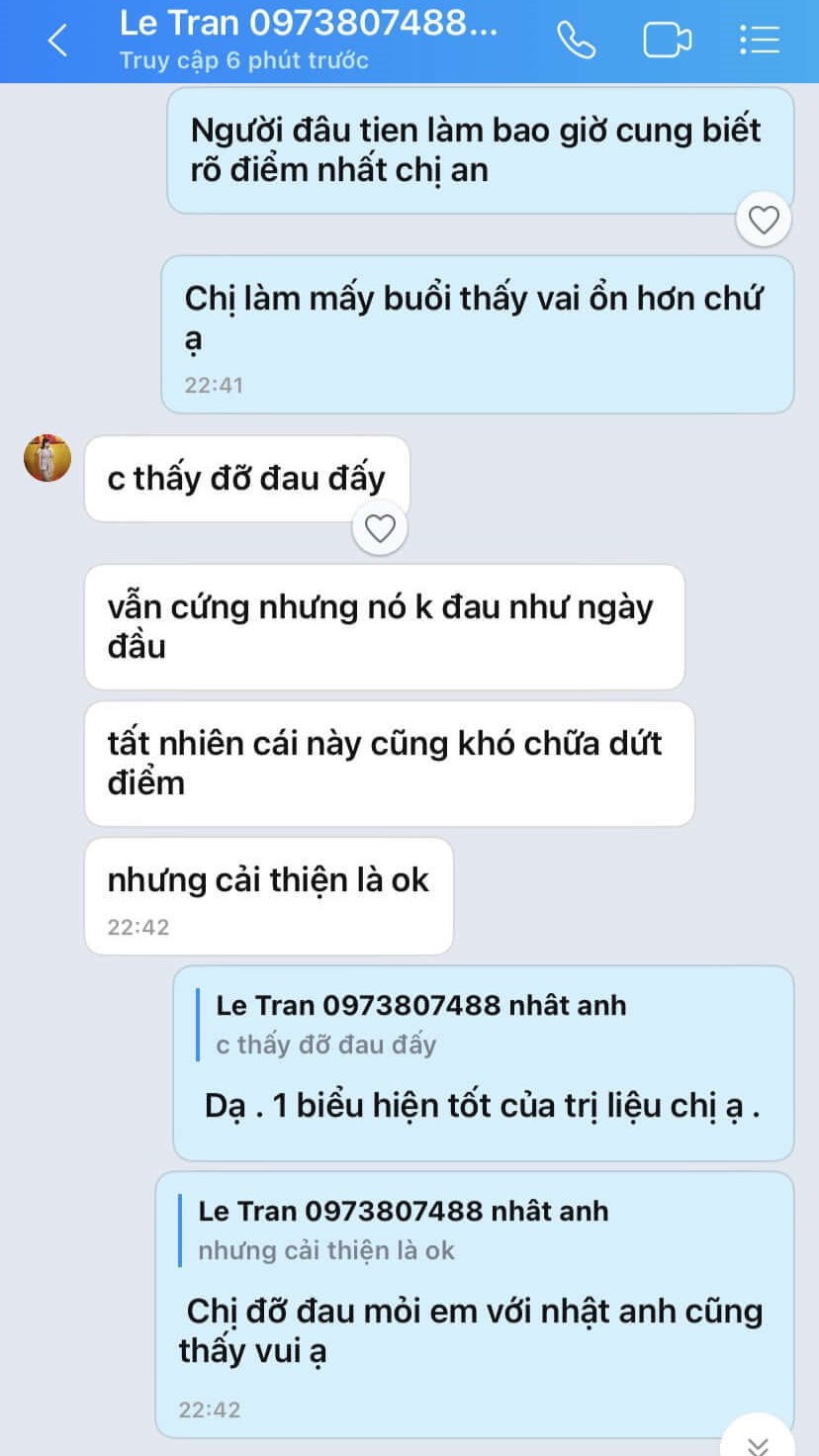Open the chat options menu

tap(759, 41)
